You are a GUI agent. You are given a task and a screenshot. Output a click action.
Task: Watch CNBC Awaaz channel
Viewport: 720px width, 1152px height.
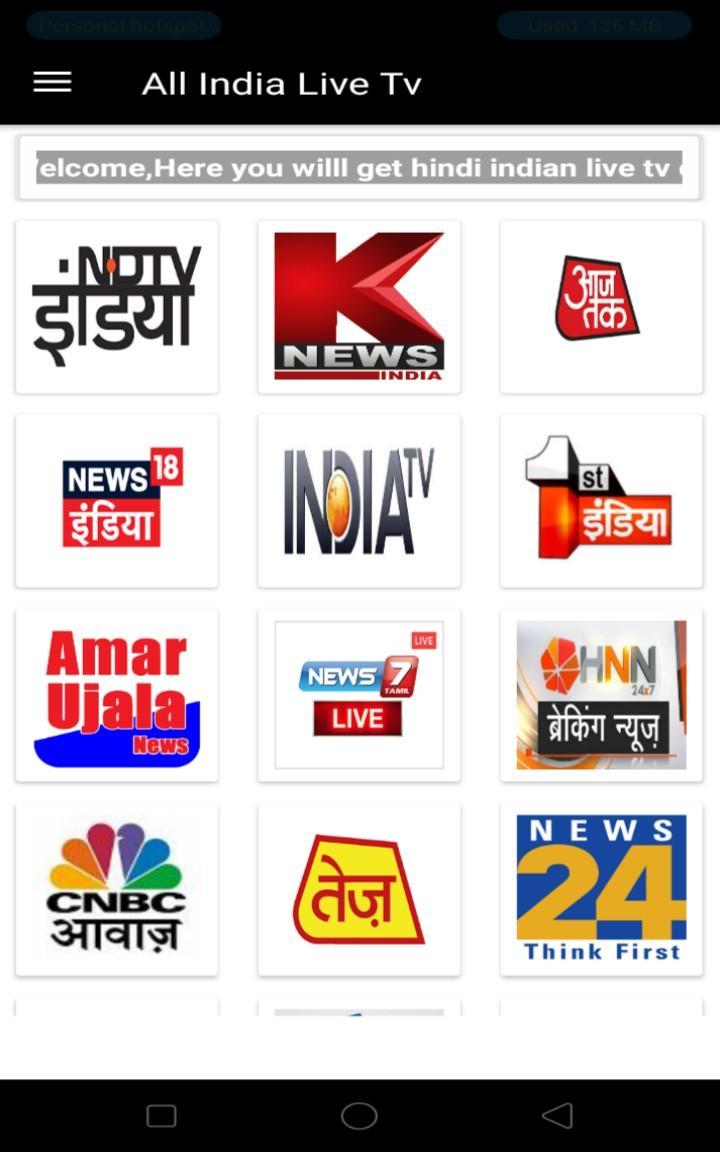pos(117,889)
